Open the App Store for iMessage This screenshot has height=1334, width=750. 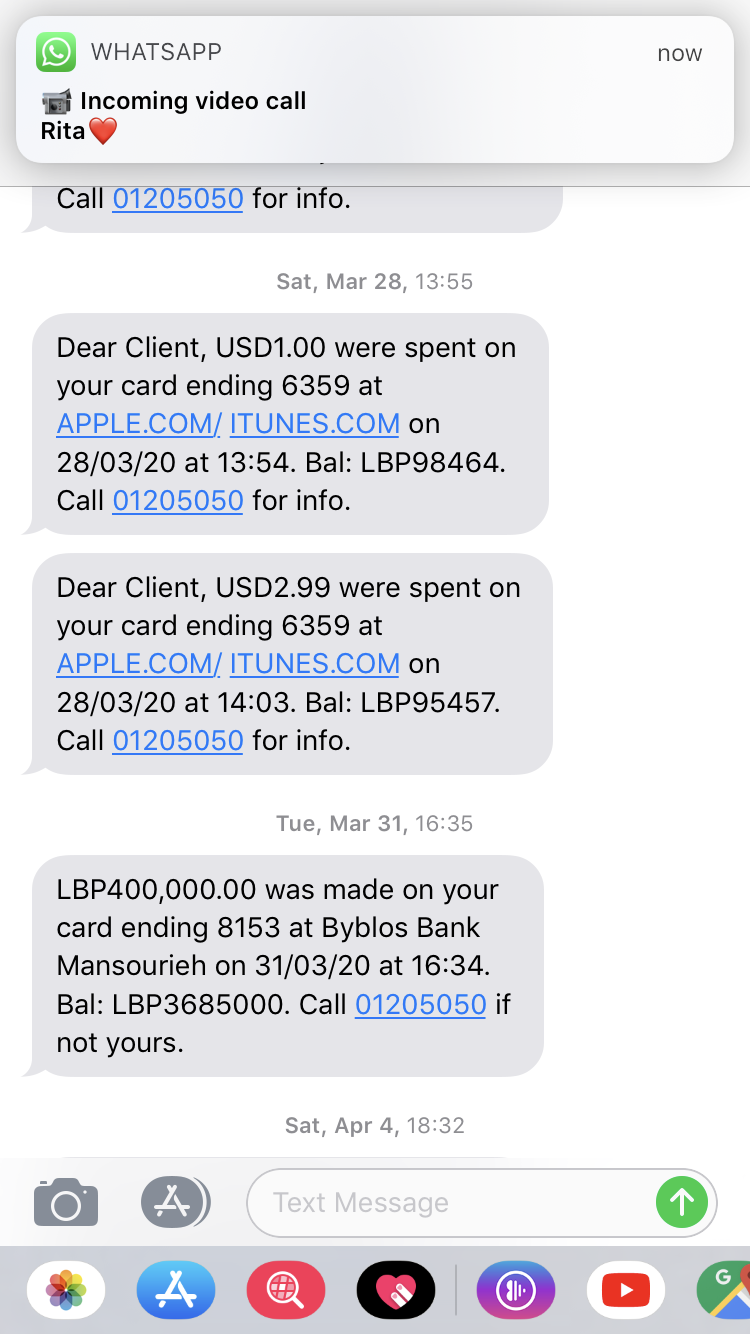click(x=176, y=1291)
